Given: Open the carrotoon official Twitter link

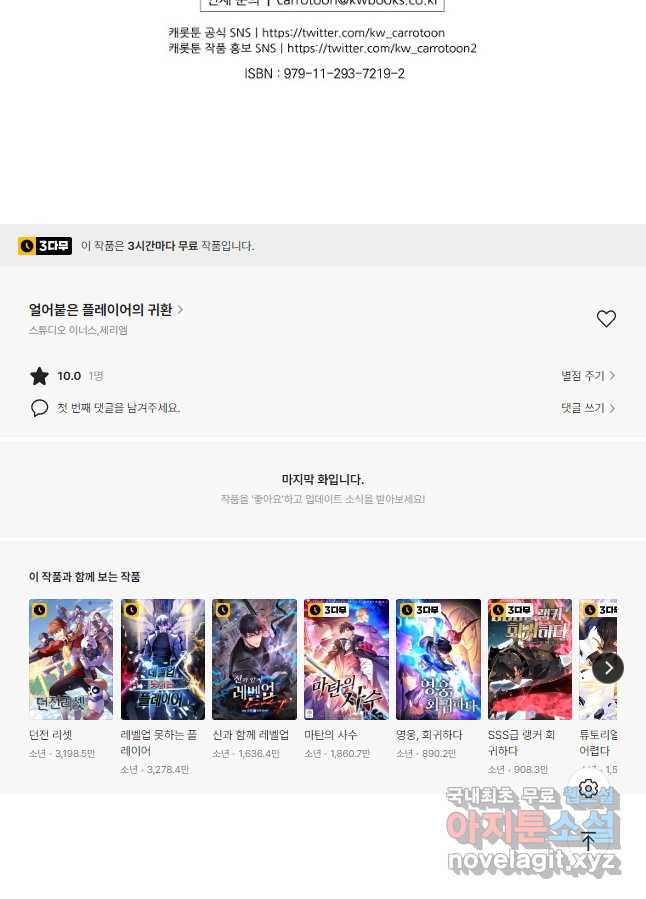Looking at the screenshot, I should 353,33.
